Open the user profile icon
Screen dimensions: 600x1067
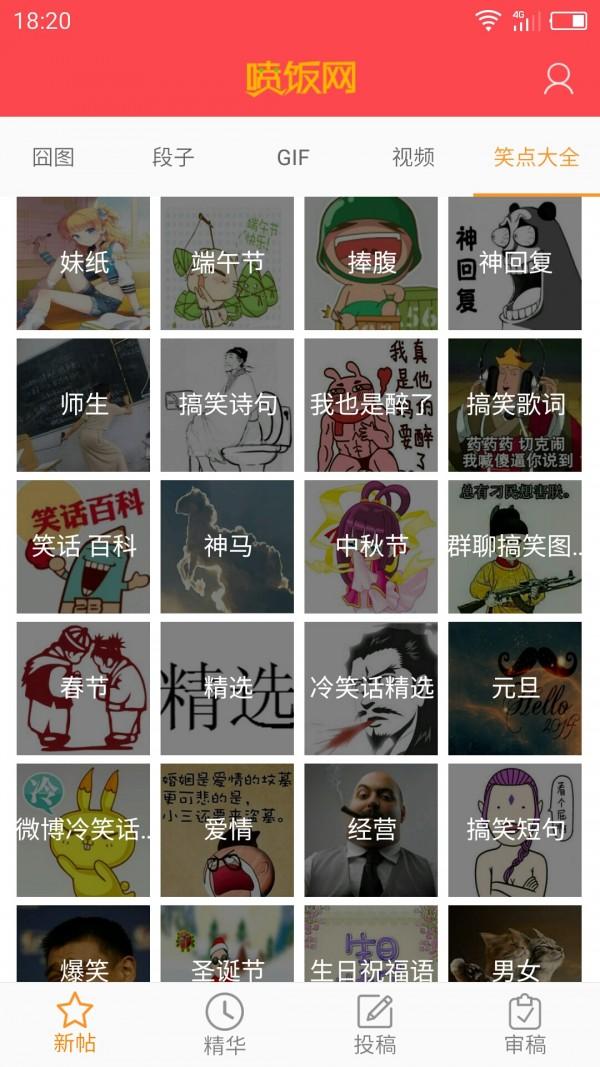point(558,79)
